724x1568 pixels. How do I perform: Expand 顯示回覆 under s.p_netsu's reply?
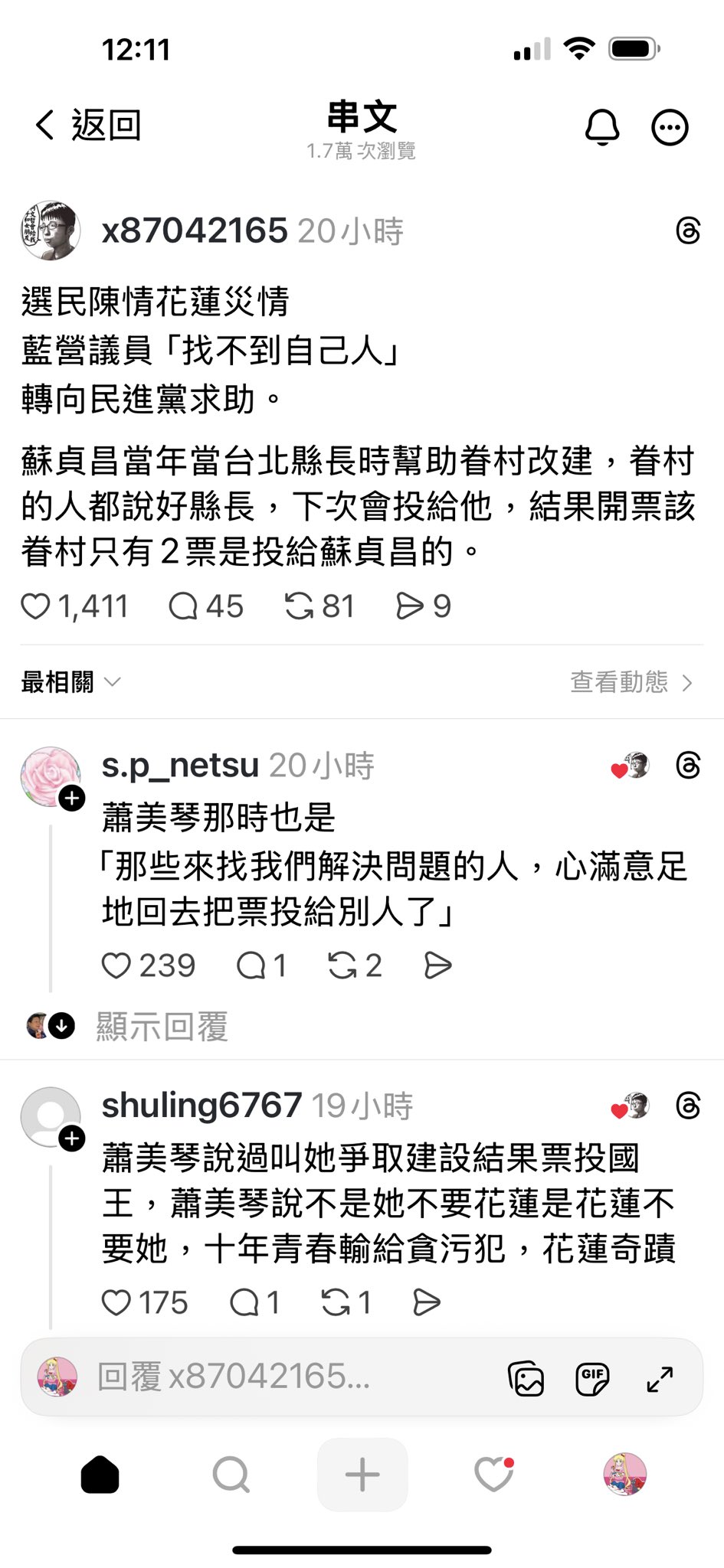tap(162, 1026)
